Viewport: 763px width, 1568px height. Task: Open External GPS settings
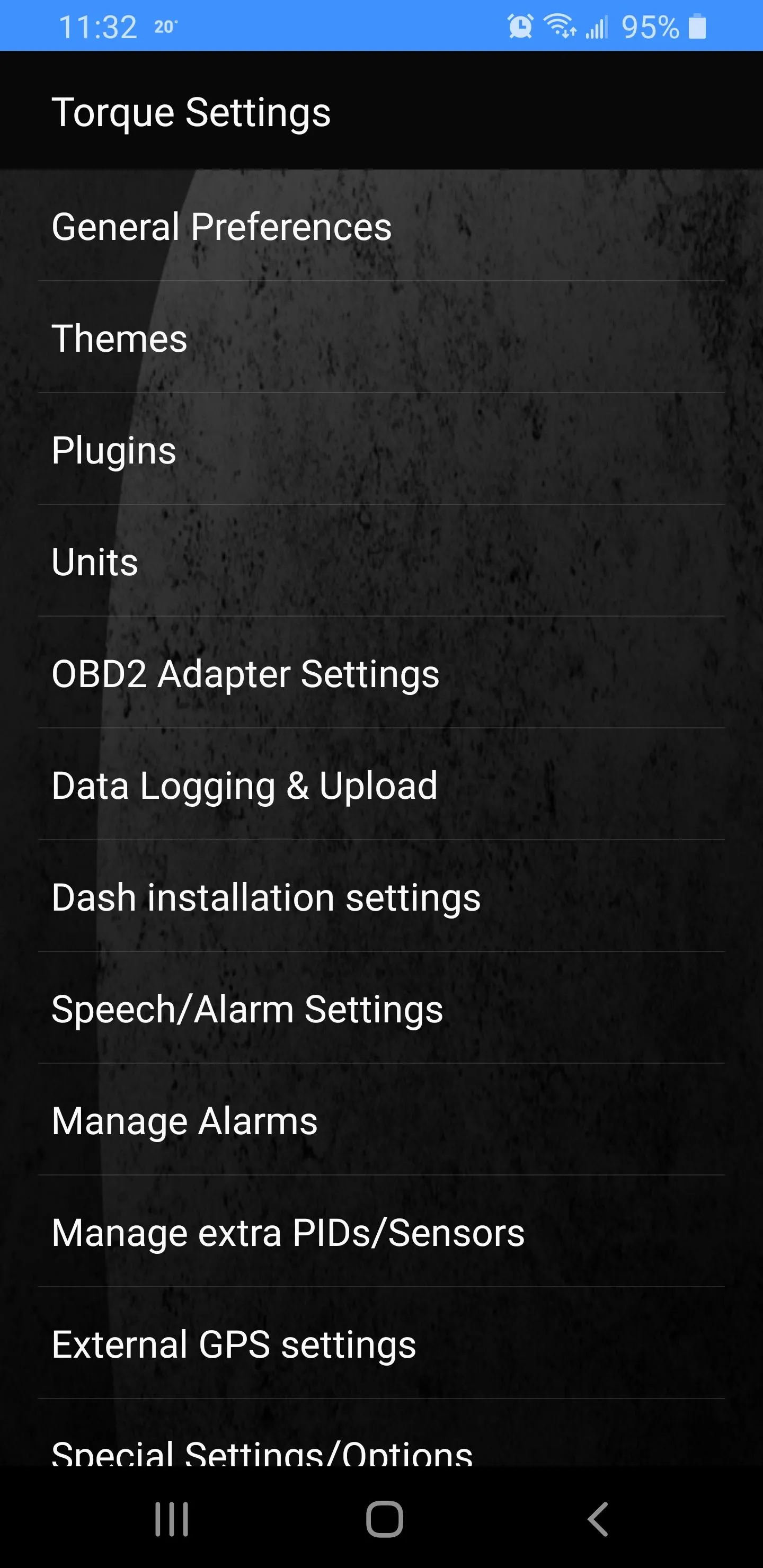[x=381, y=1343]
